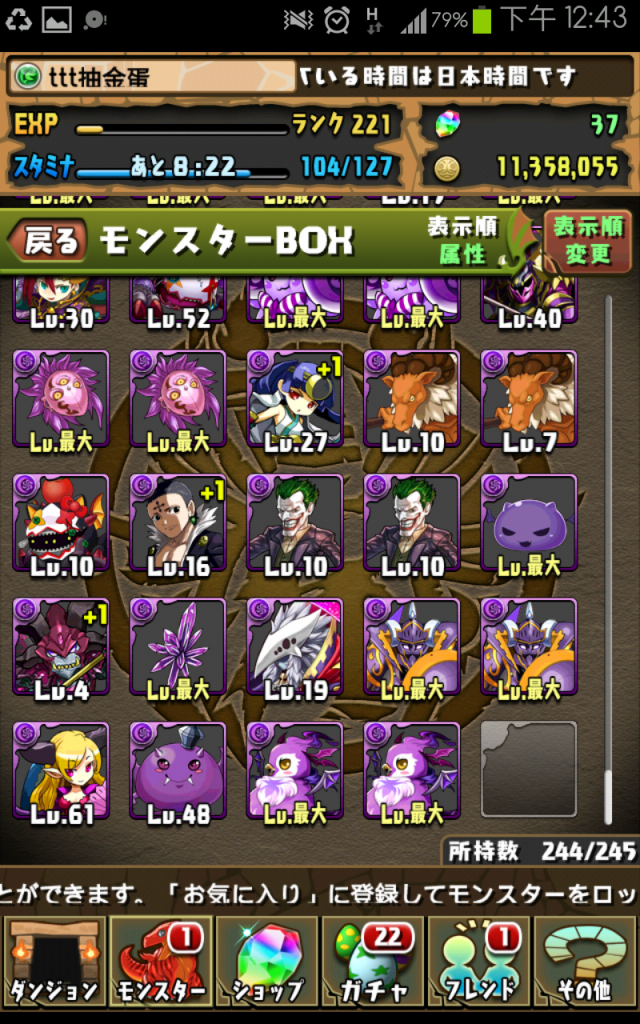Switch to the フレンド tab
The image size is (640, 1024).
(479, 962)
